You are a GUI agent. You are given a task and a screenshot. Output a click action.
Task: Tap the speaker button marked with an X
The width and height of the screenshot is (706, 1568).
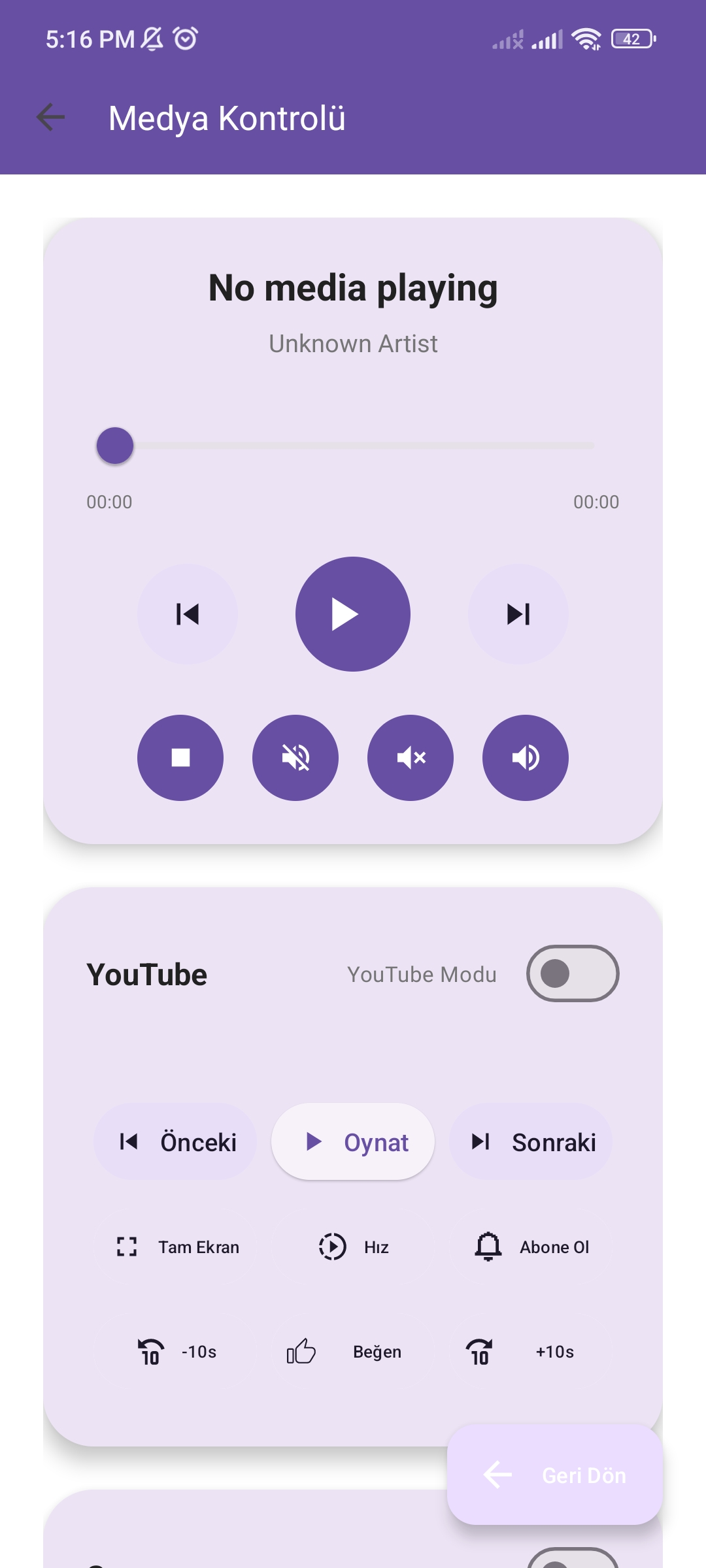pos(411,758)
